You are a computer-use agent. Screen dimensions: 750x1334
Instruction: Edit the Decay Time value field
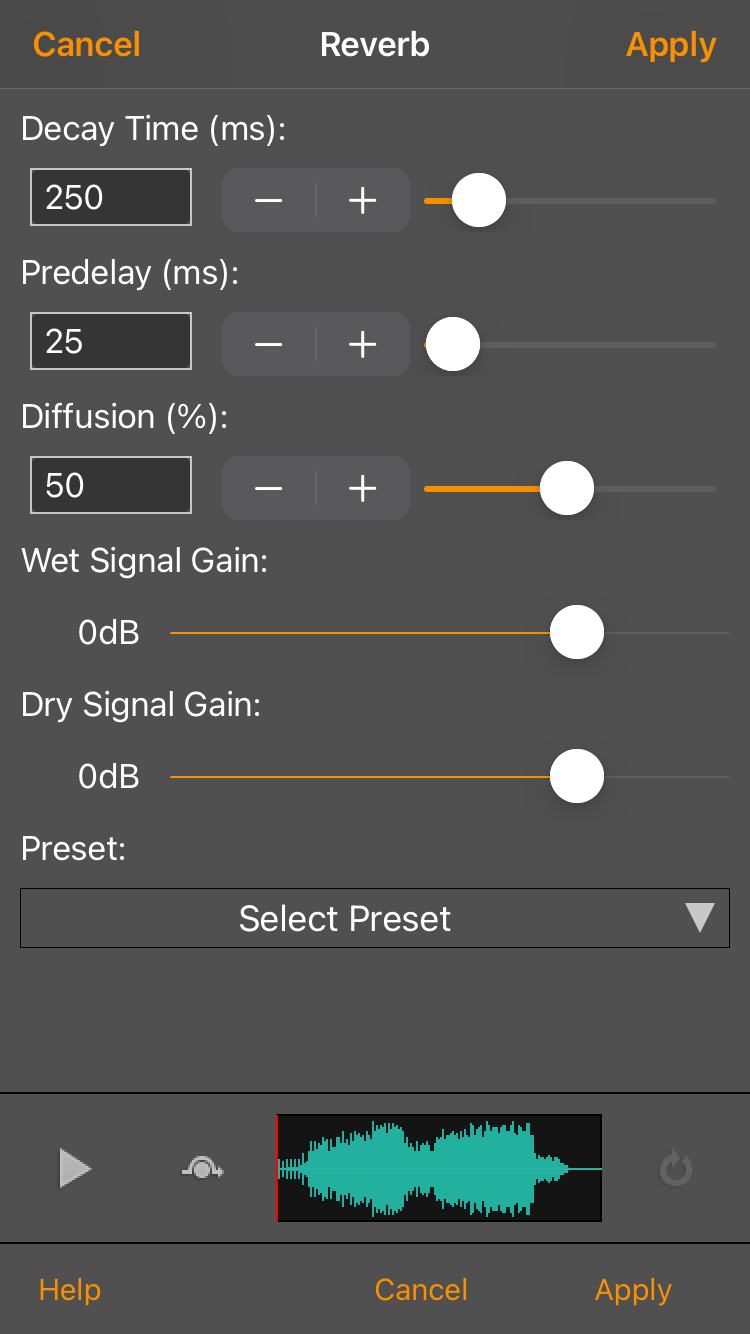tap(110, 197)
